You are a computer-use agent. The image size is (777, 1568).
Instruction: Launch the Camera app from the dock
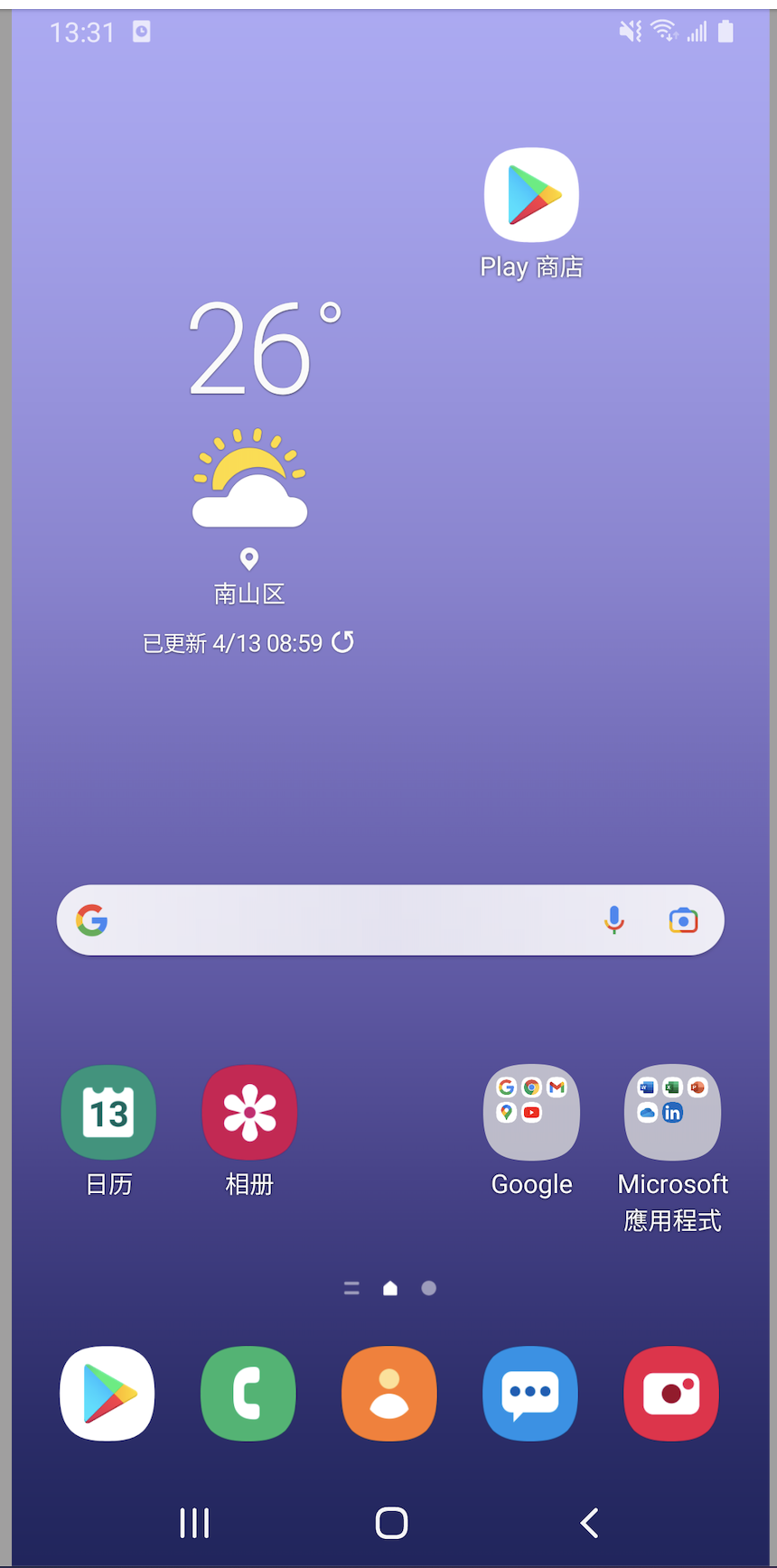(x=670, y=1393)
